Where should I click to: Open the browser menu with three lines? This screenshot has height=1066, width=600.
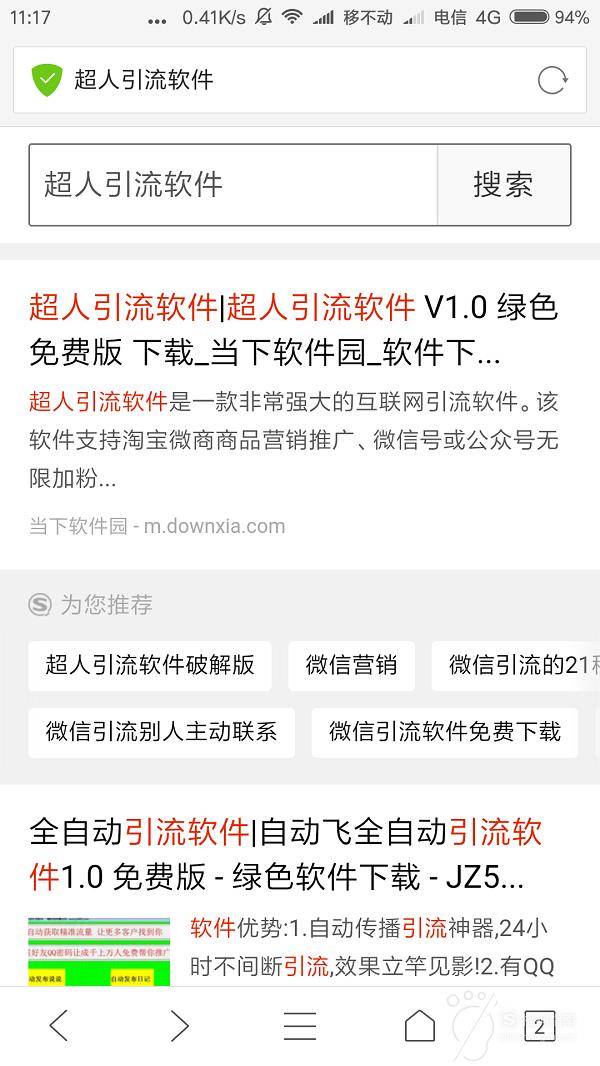pos(300,1025)
